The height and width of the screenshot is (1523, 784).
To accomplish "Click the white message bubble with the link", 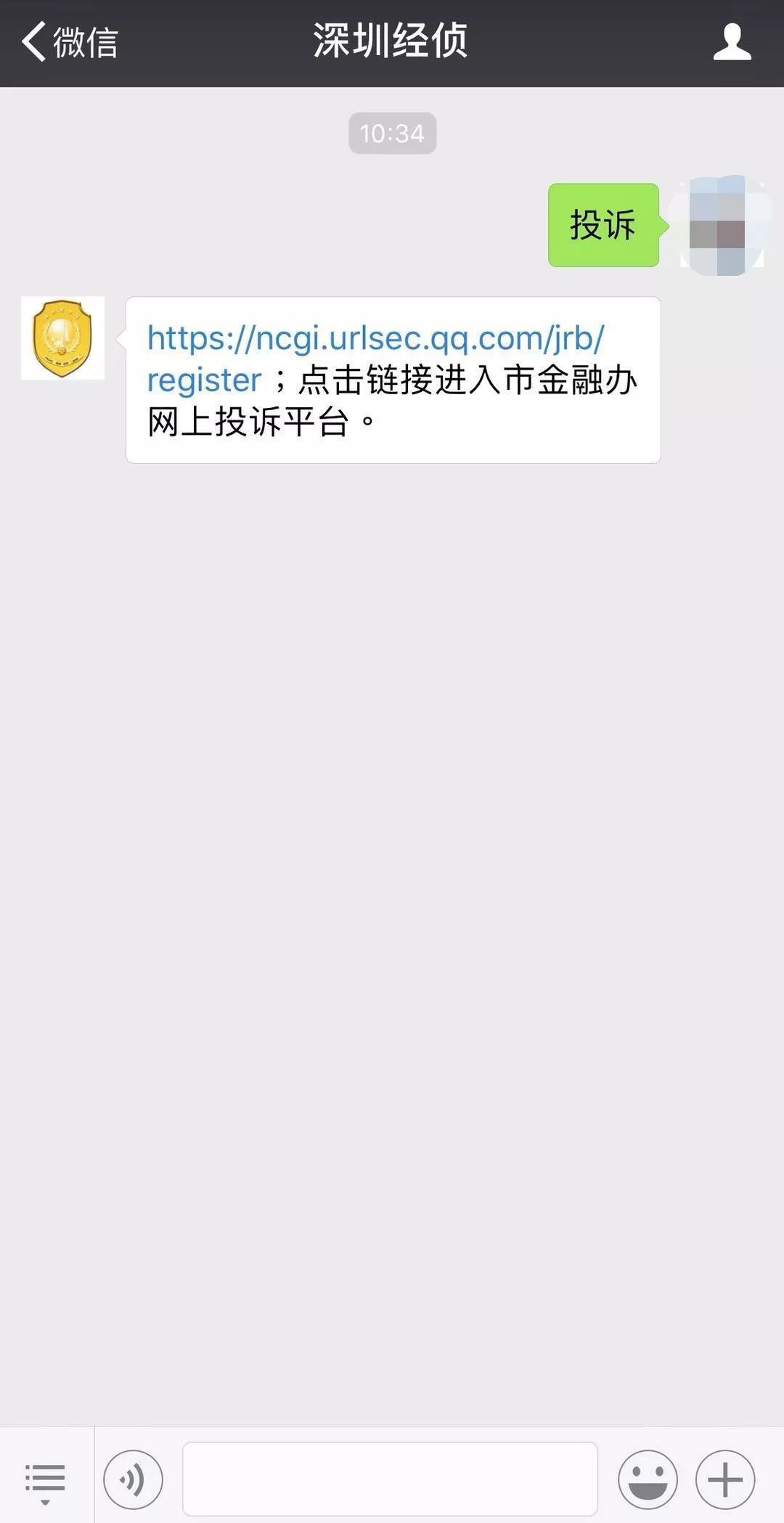I will pyautogui.click(x=393, y=378).
